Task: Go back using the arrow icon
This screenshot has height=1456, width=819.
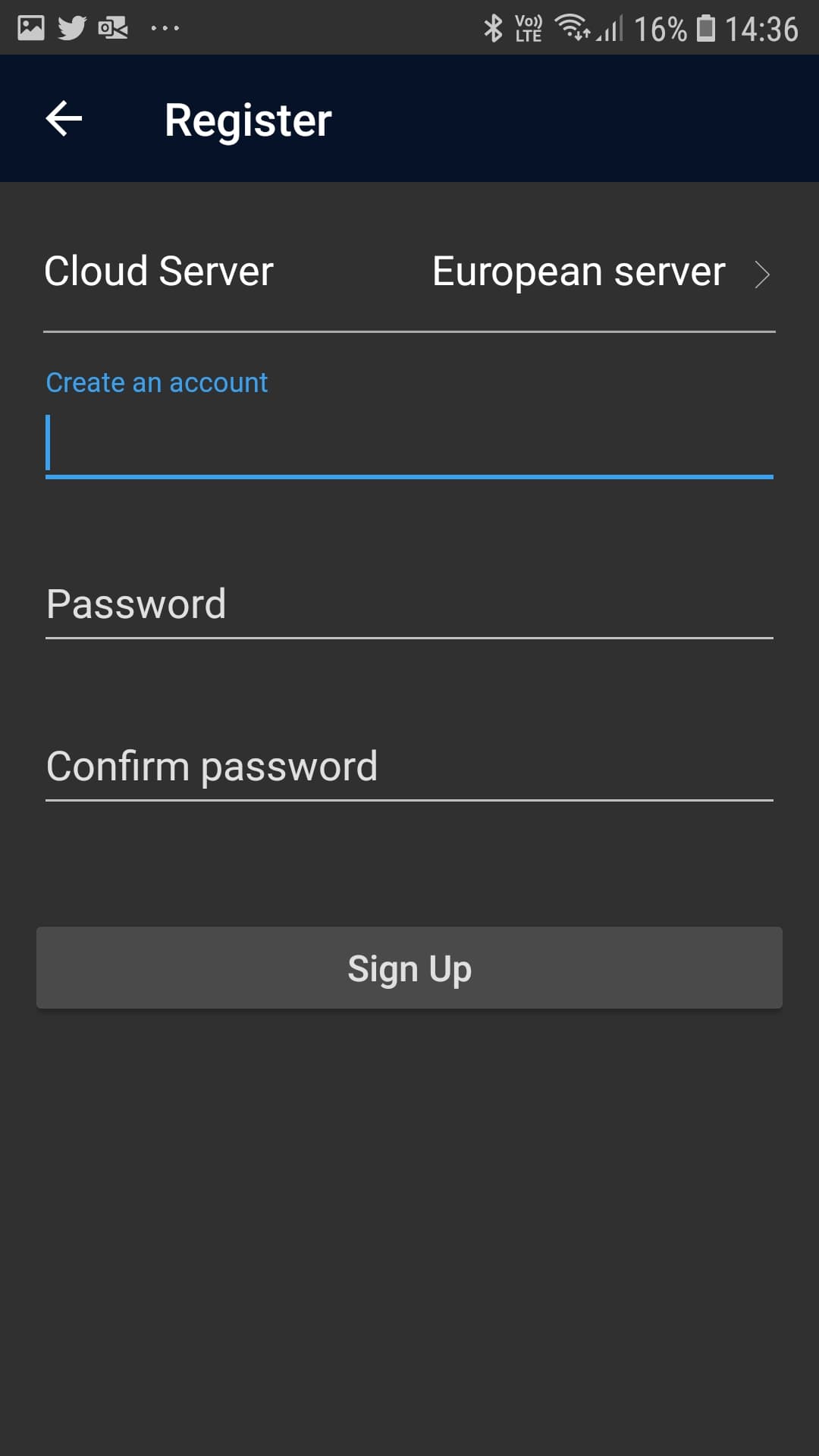Action: (x=64, y=119)
